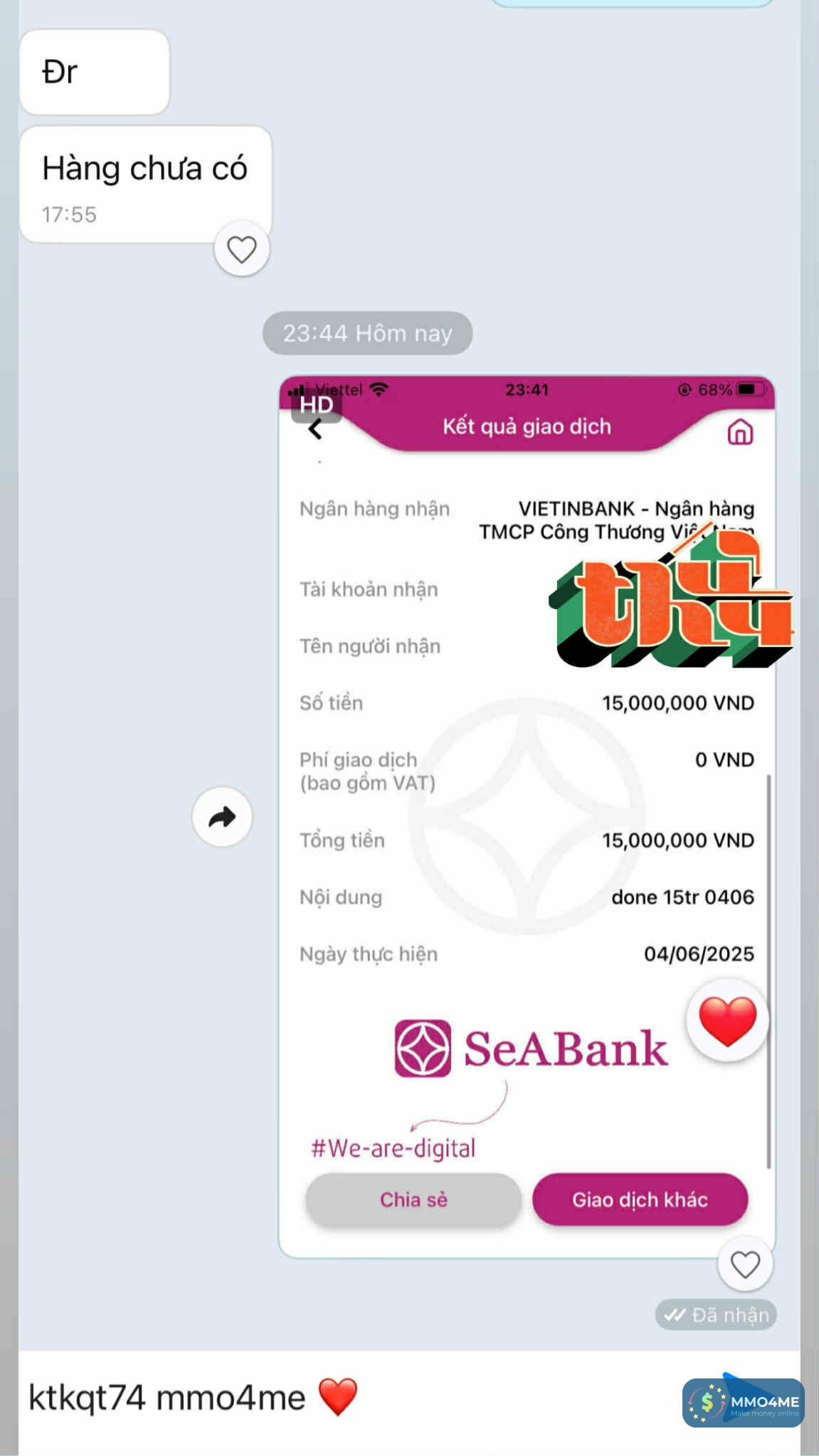Tap the outline heart below the transfer image
The height and width of the screenshot is (1456, 819).
745,1265
